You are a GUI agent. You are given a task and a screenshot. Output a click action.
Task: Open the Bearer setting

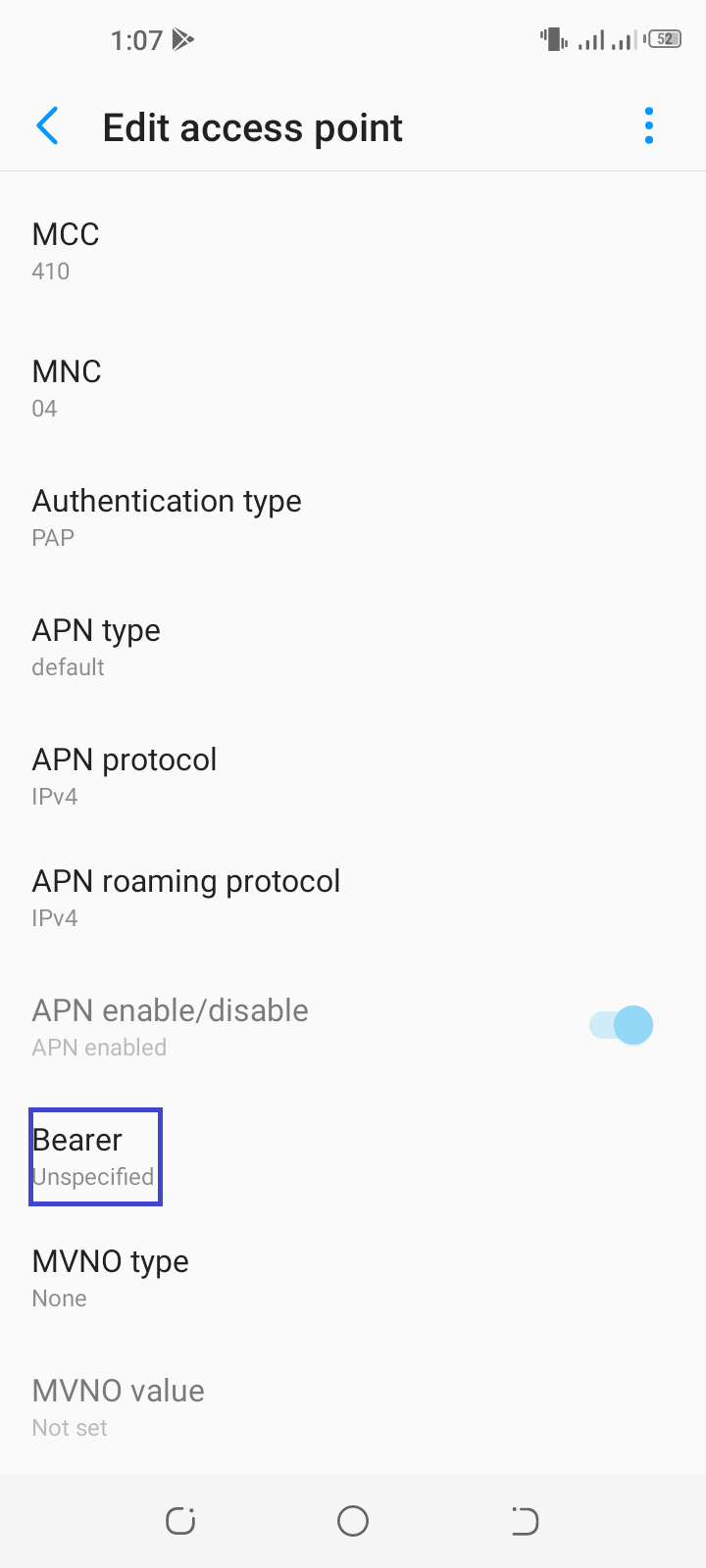pyautogui.click(x=353, y=1157)
